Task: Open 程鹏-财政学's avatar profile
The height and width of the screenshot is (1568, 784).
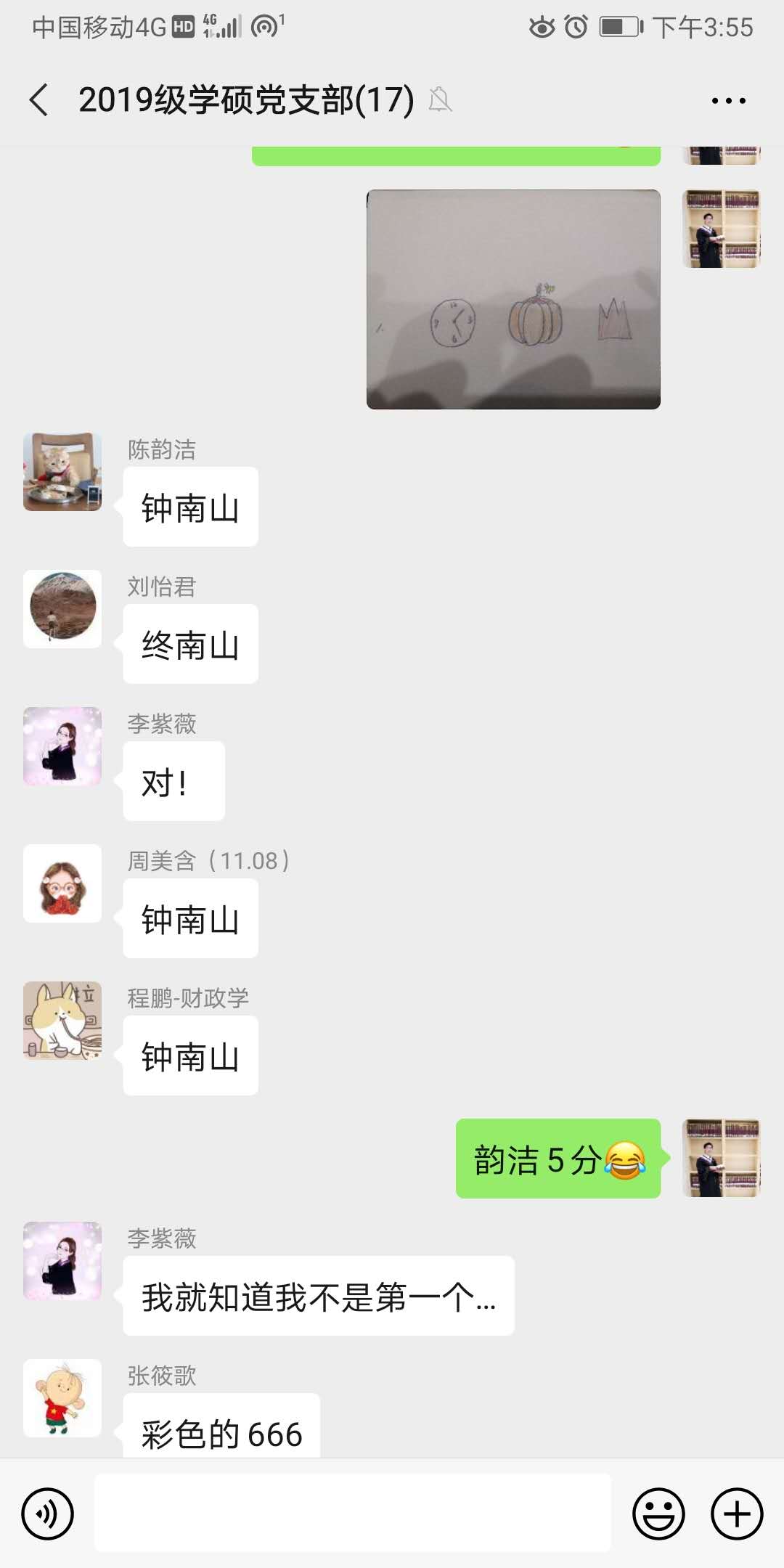Action: coord(62,1020)
